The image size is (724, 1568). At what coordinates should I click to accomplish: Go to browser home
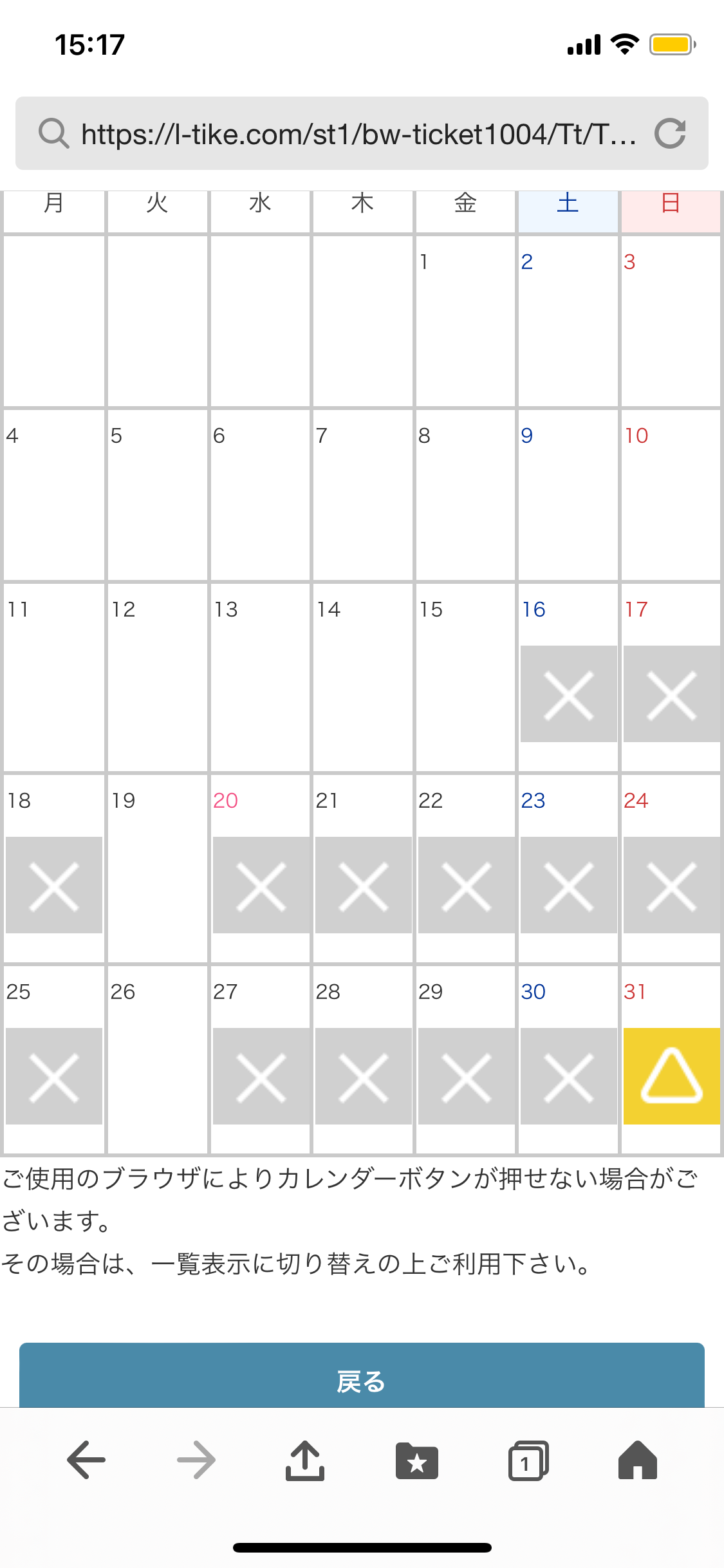[638, 1459]
